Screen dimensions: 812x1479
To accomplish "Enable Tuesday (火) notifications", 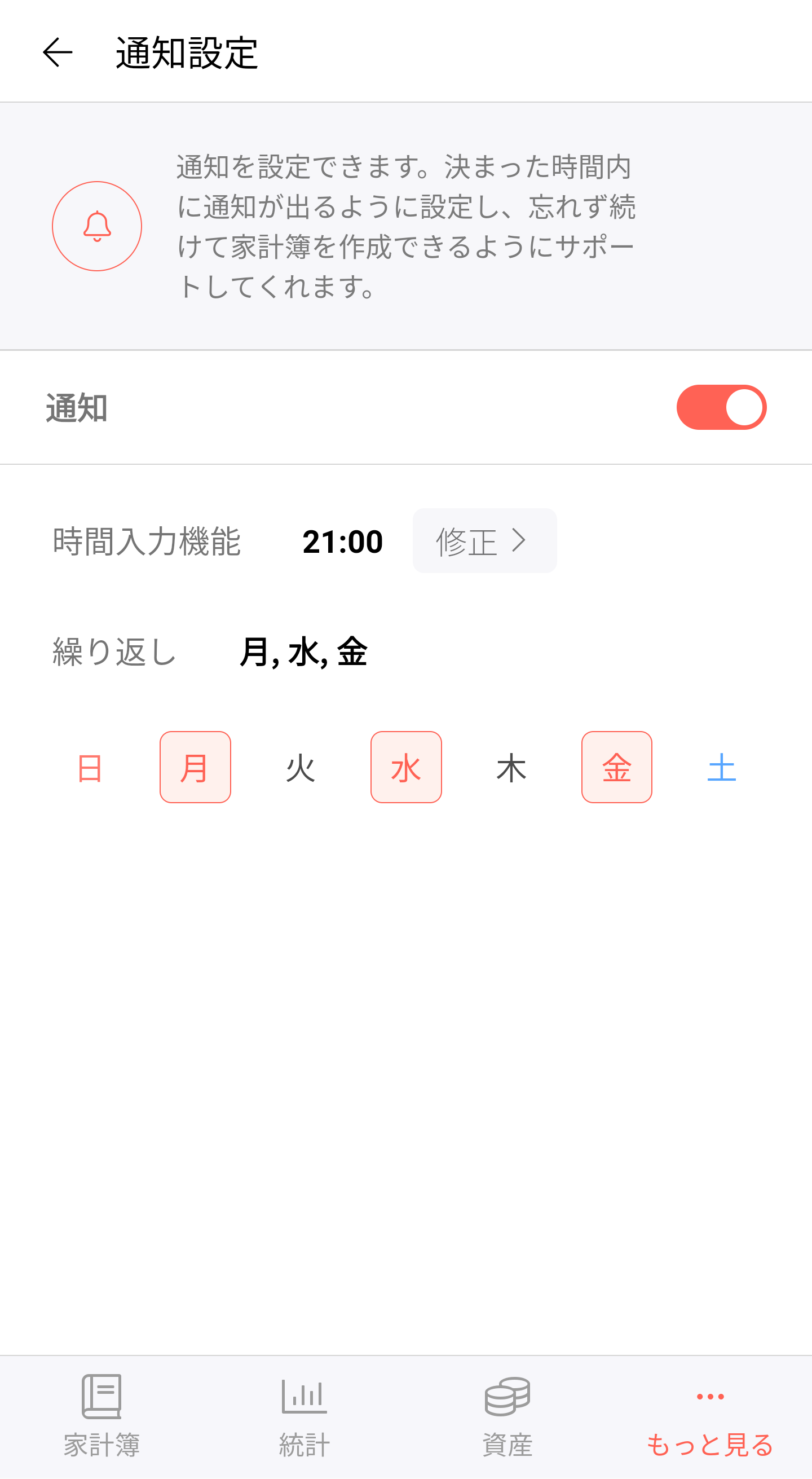I will point(301,769).
